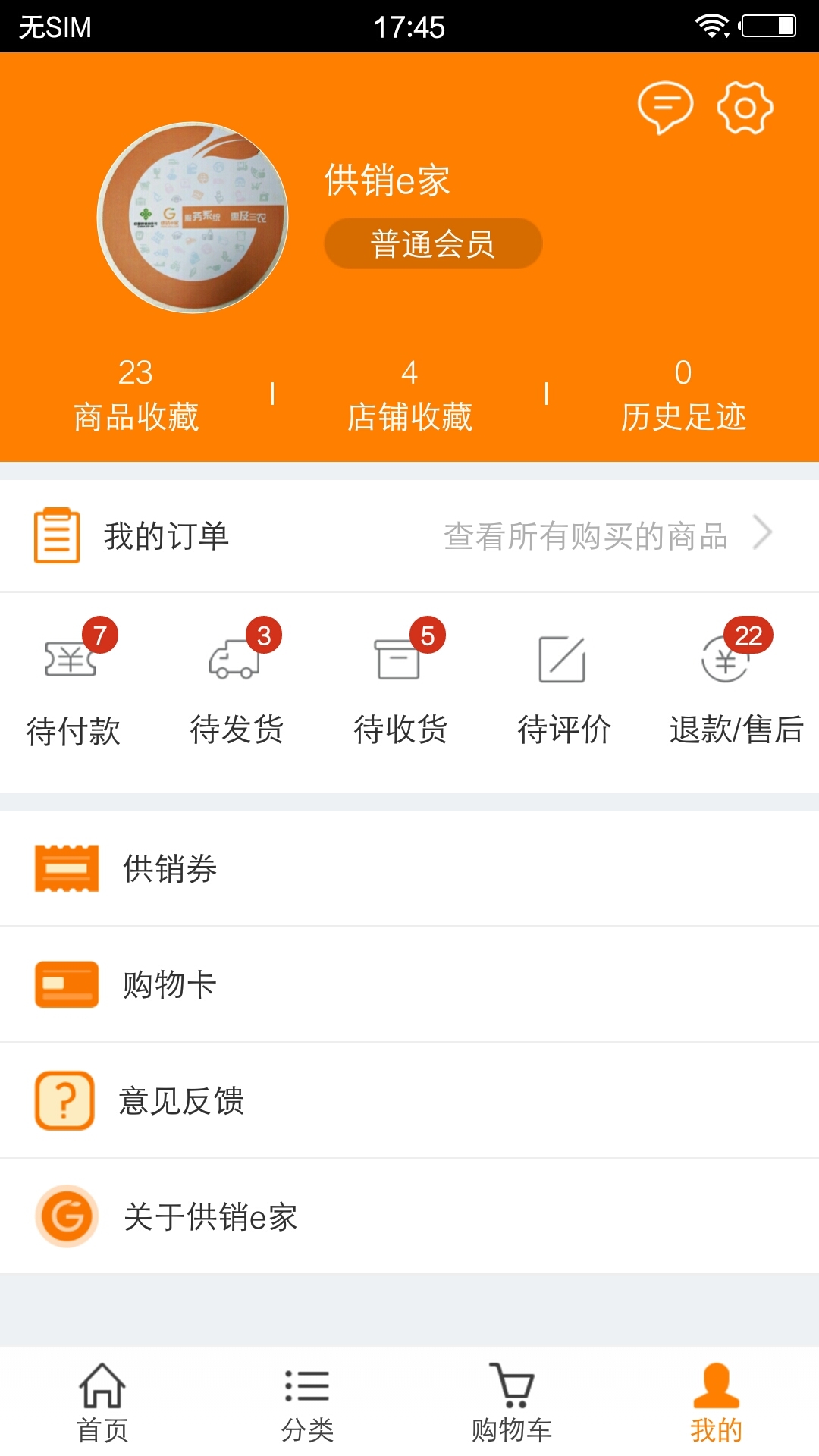The image size is (819, 1456).
Task: Open 历史足迹 browsing history
Action: (x=682, y=396)
